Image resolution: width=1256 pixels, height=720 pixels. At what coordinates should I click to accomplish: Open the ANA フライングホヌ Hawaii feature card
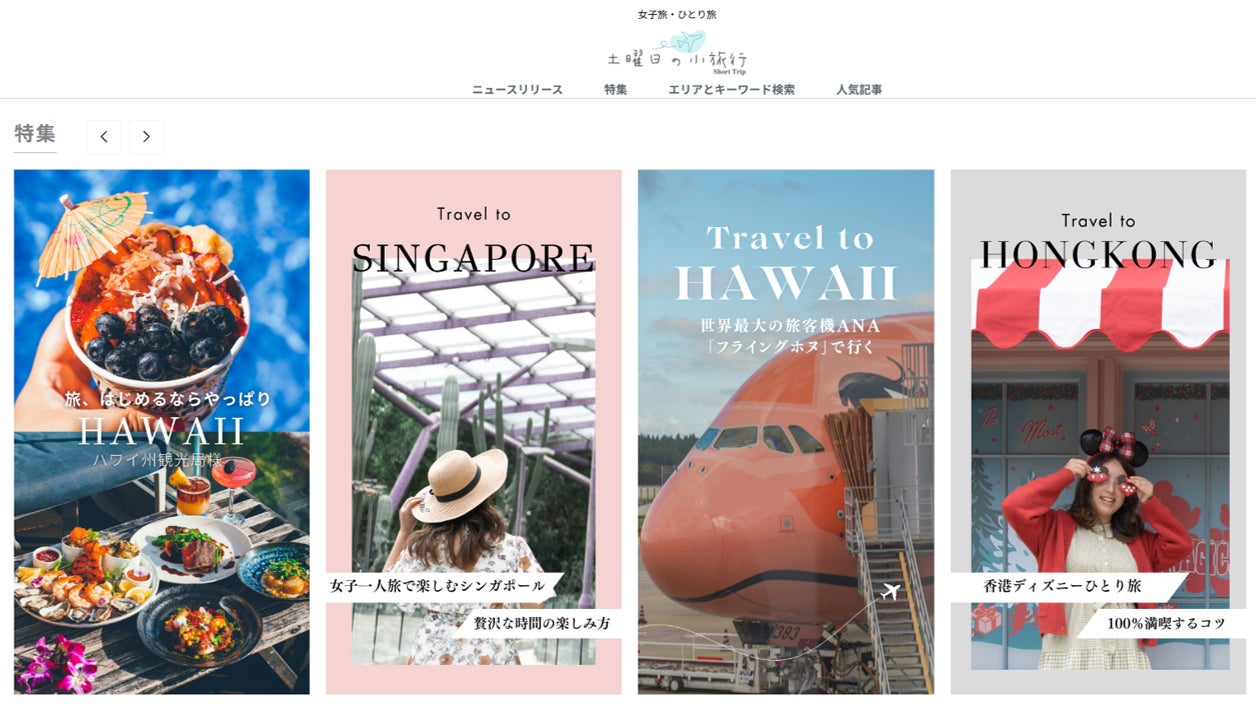click(786, 432)
